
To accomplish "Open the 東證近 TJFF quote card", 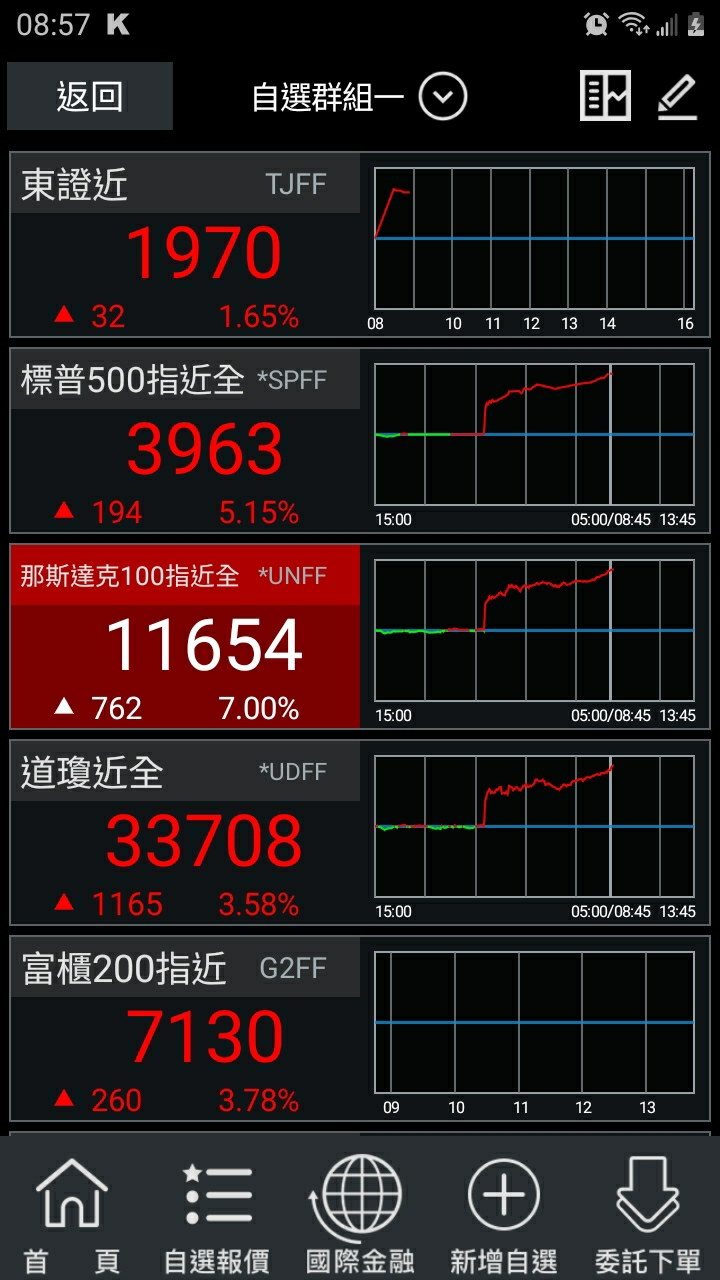I will (x=185, y=245).
